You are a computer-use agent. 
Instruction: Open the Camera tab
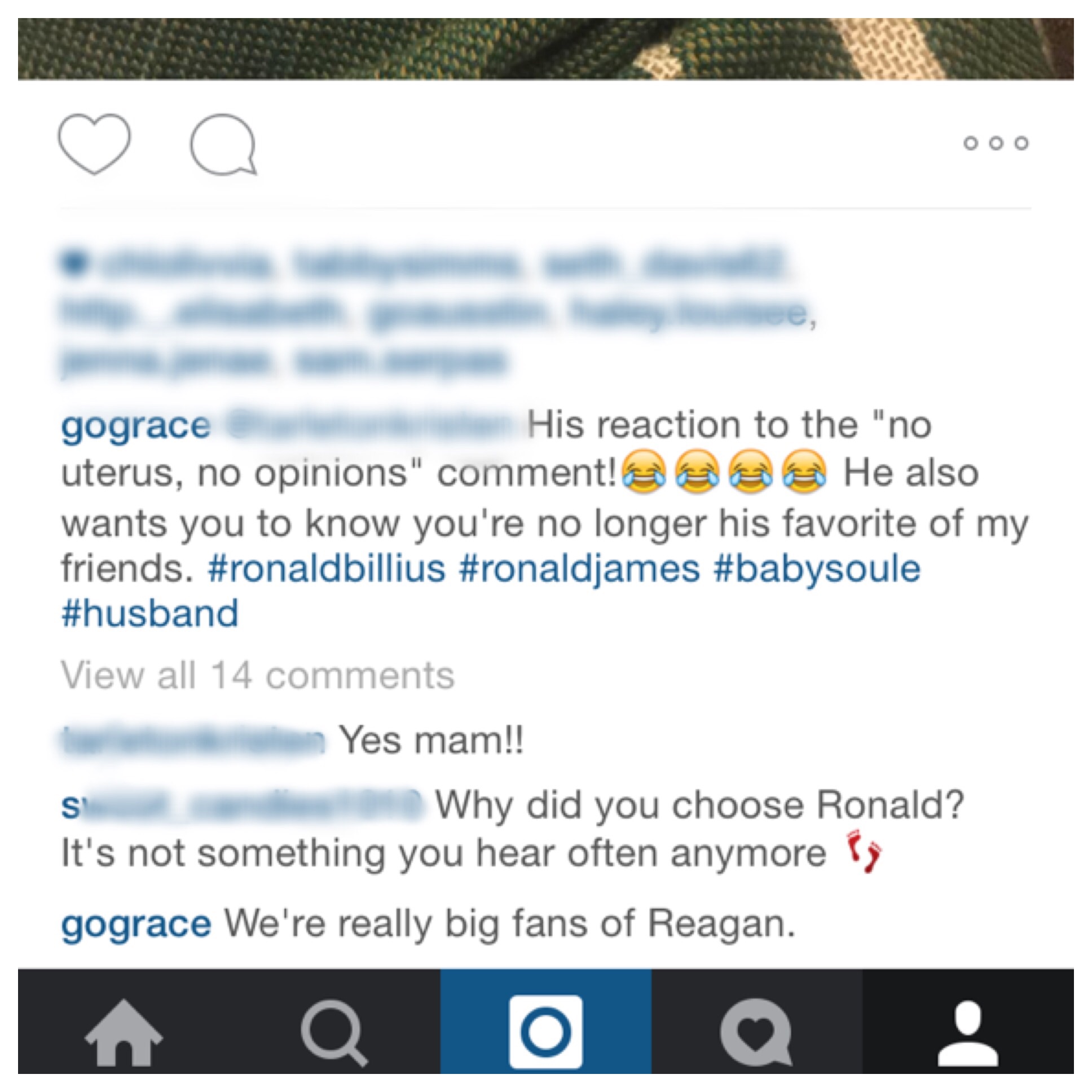545,1032
